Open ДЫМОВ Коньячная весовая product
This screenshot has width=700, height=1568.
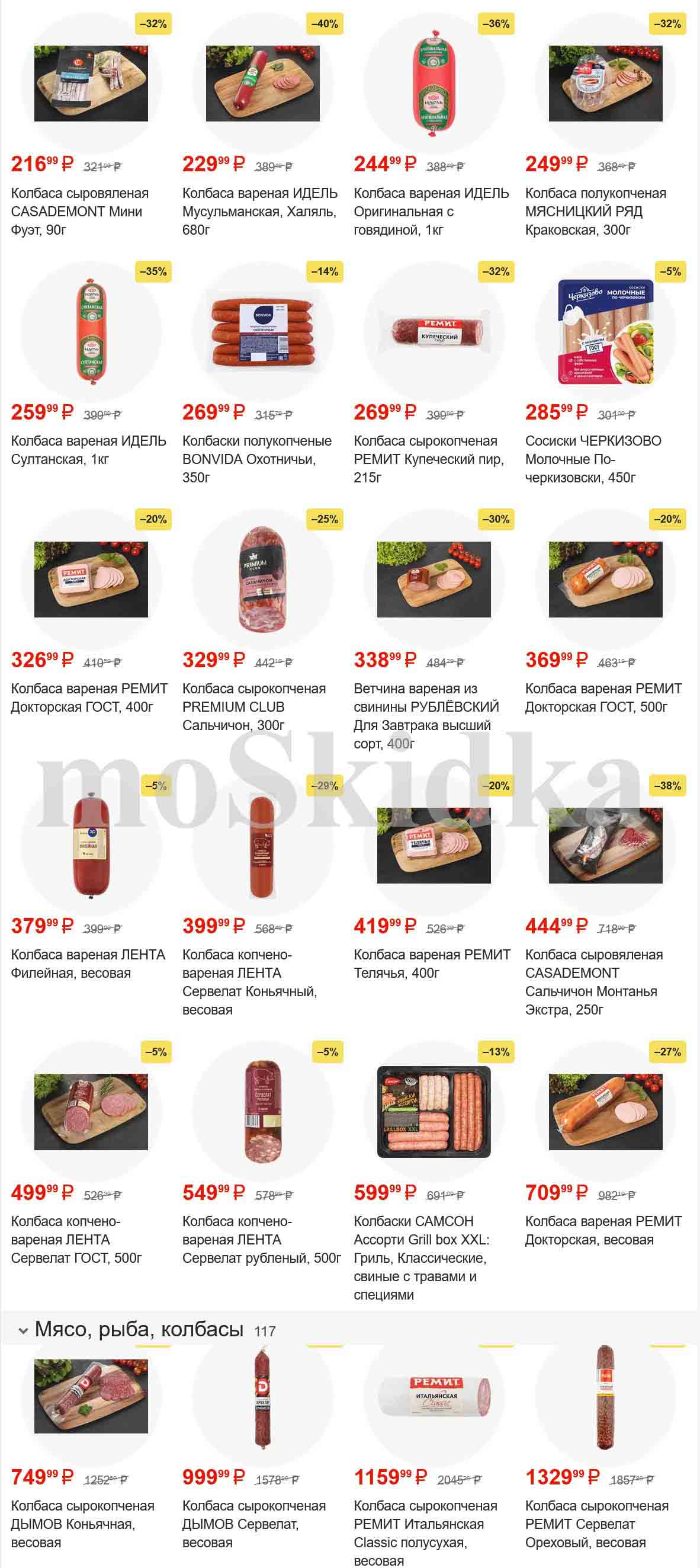tap(91, 1396)
